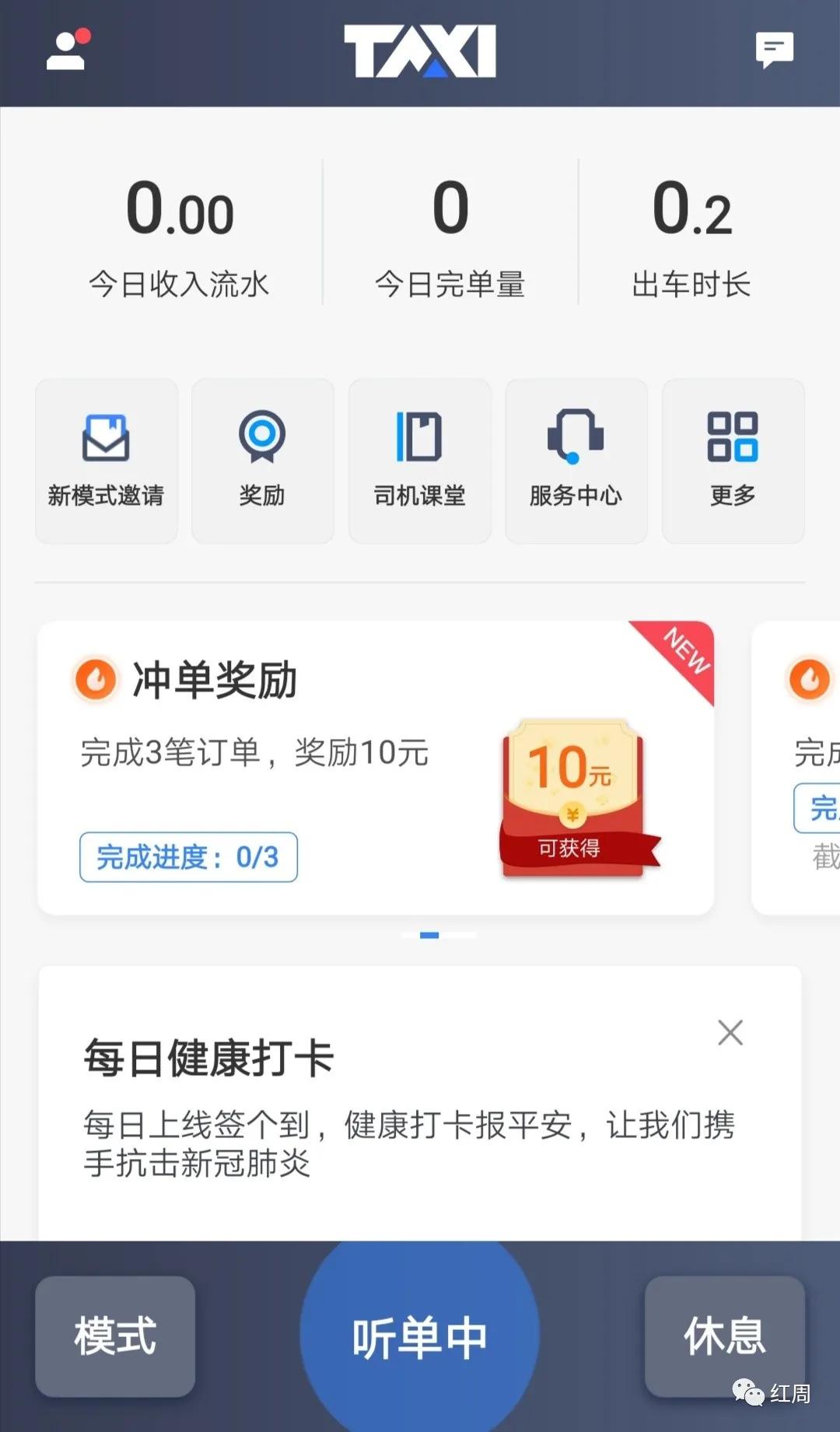Open 司机课堂 driver classroom

[x=419, y=459]
